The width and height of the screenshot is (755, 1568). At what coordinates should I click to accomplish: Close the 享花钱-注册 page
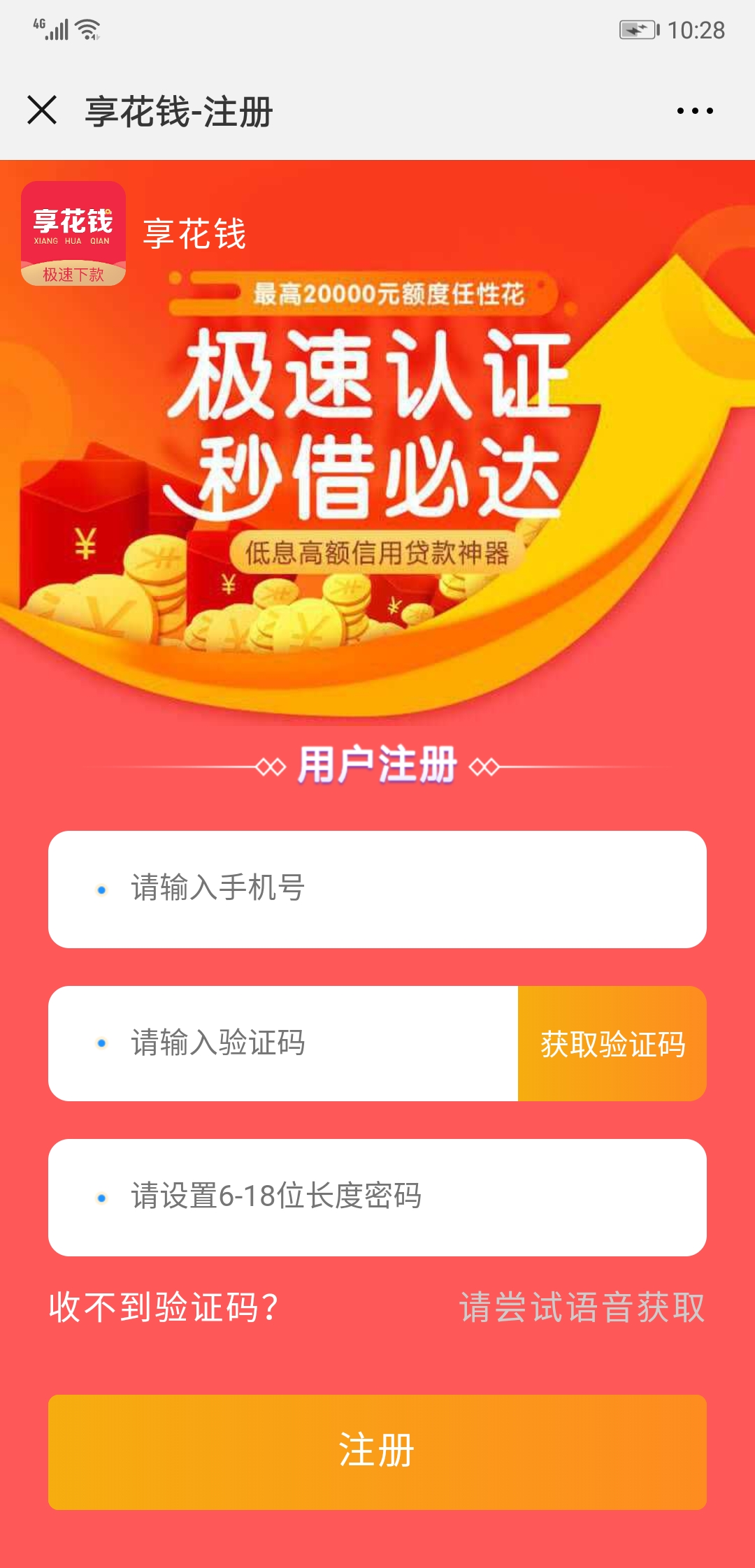(x=42, y=110)
